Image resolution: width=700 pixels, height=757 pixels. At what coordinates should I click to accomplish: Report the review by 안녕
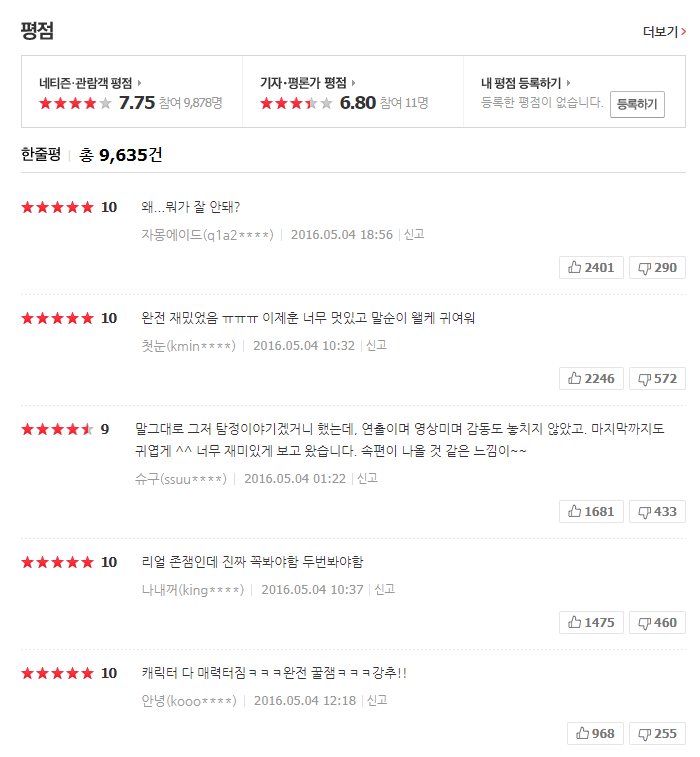[377, 700]
